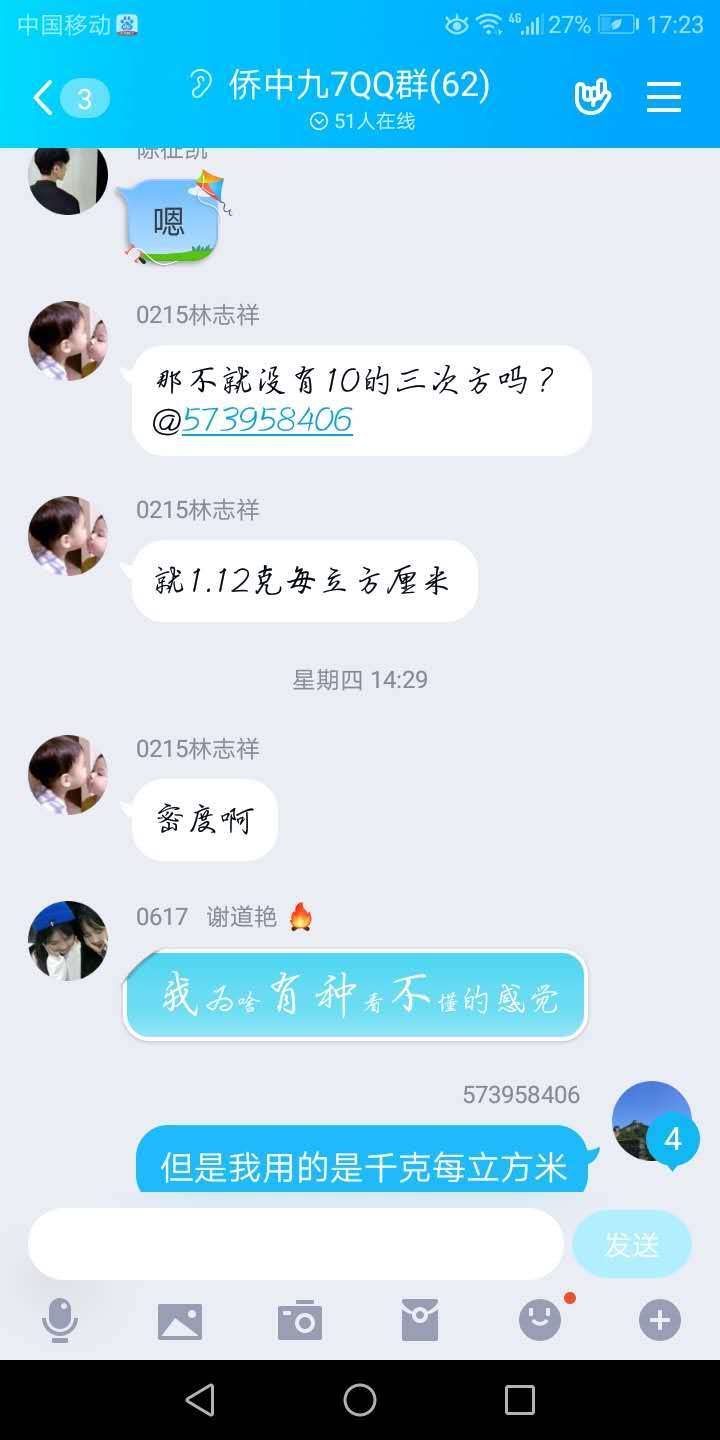View 谢道艳's profile avatar
This screenshot has width=720, height=1440.
tap(68, 941)
